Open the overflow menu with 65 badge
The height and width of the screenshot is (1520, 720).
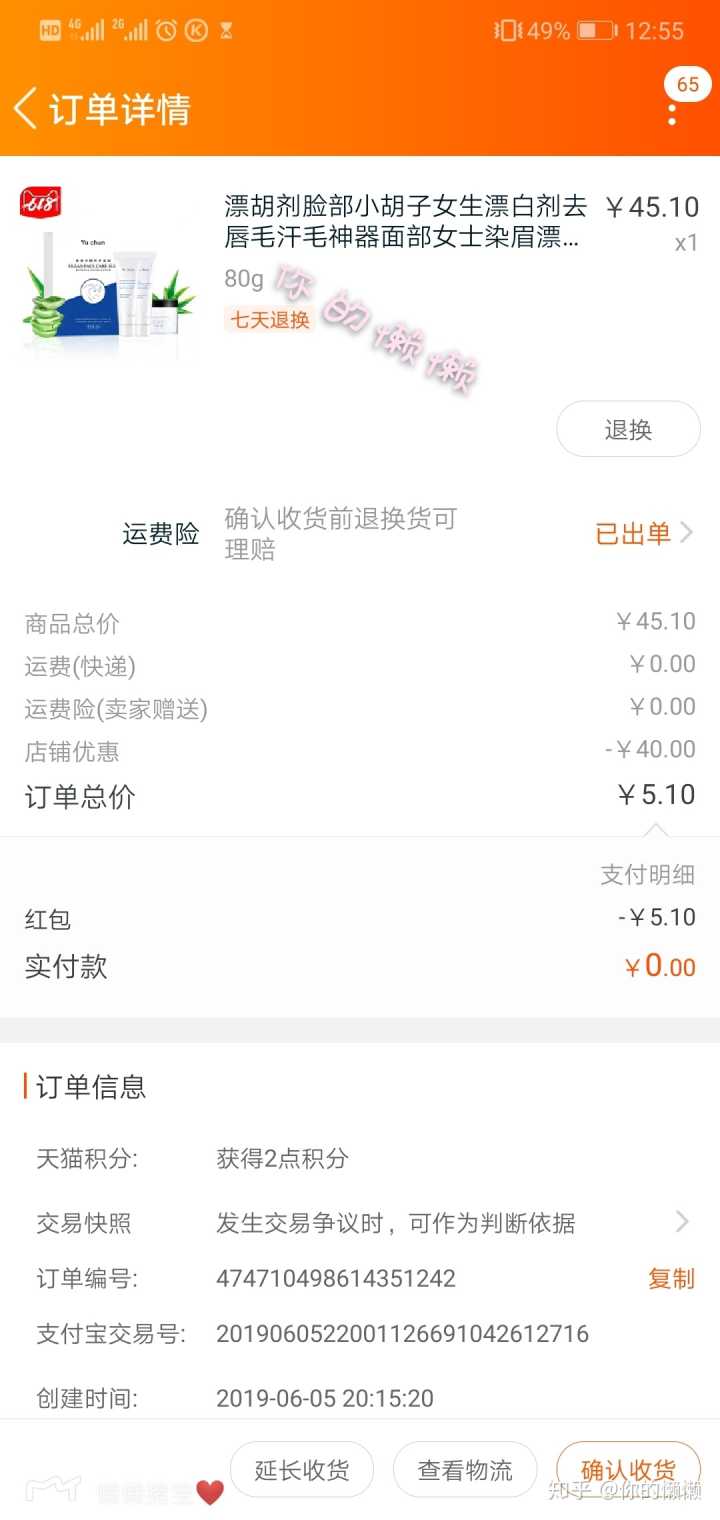click(x=673, y=108)
